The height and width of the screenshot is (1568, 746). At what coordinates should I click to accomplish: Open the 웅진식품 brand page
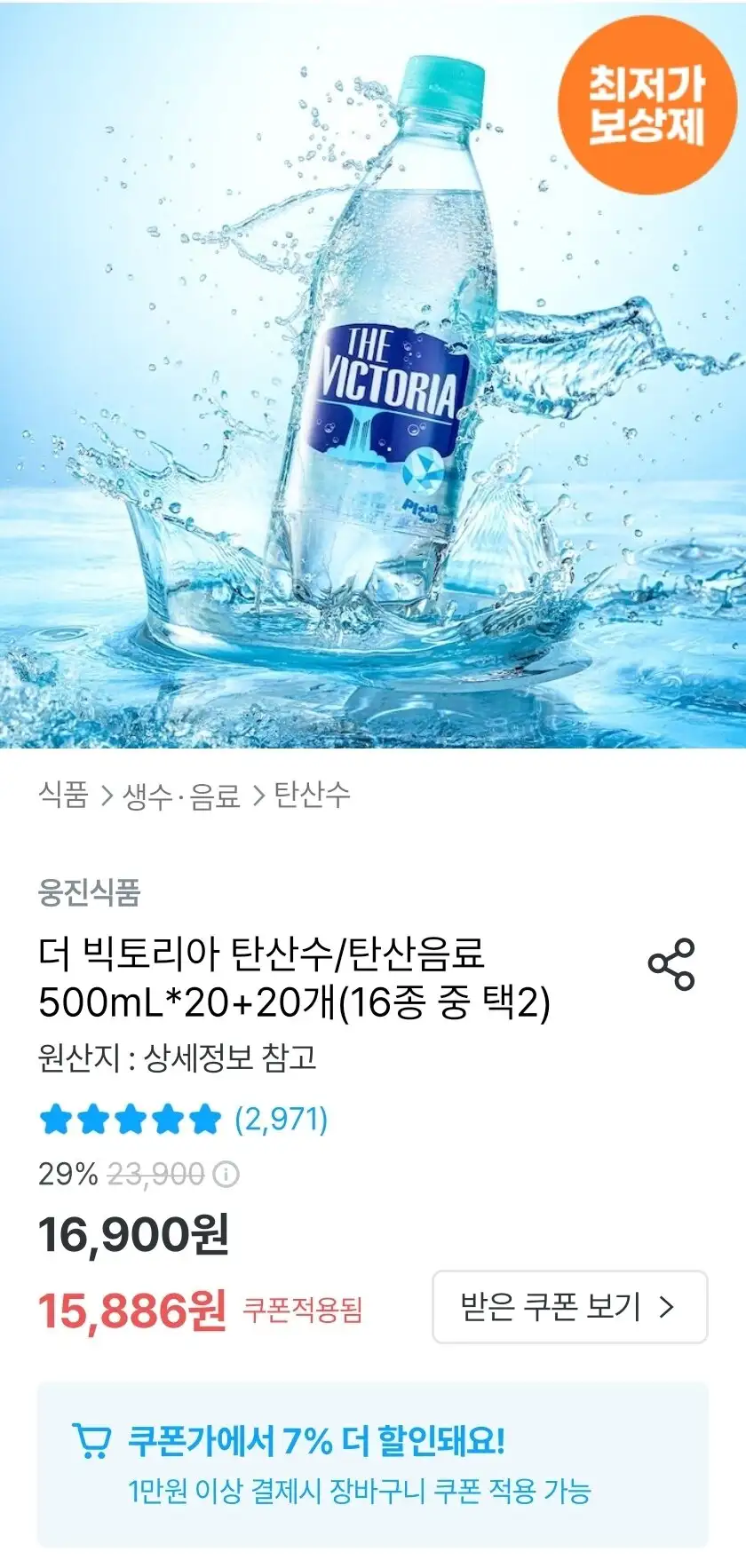click(89, 891)
